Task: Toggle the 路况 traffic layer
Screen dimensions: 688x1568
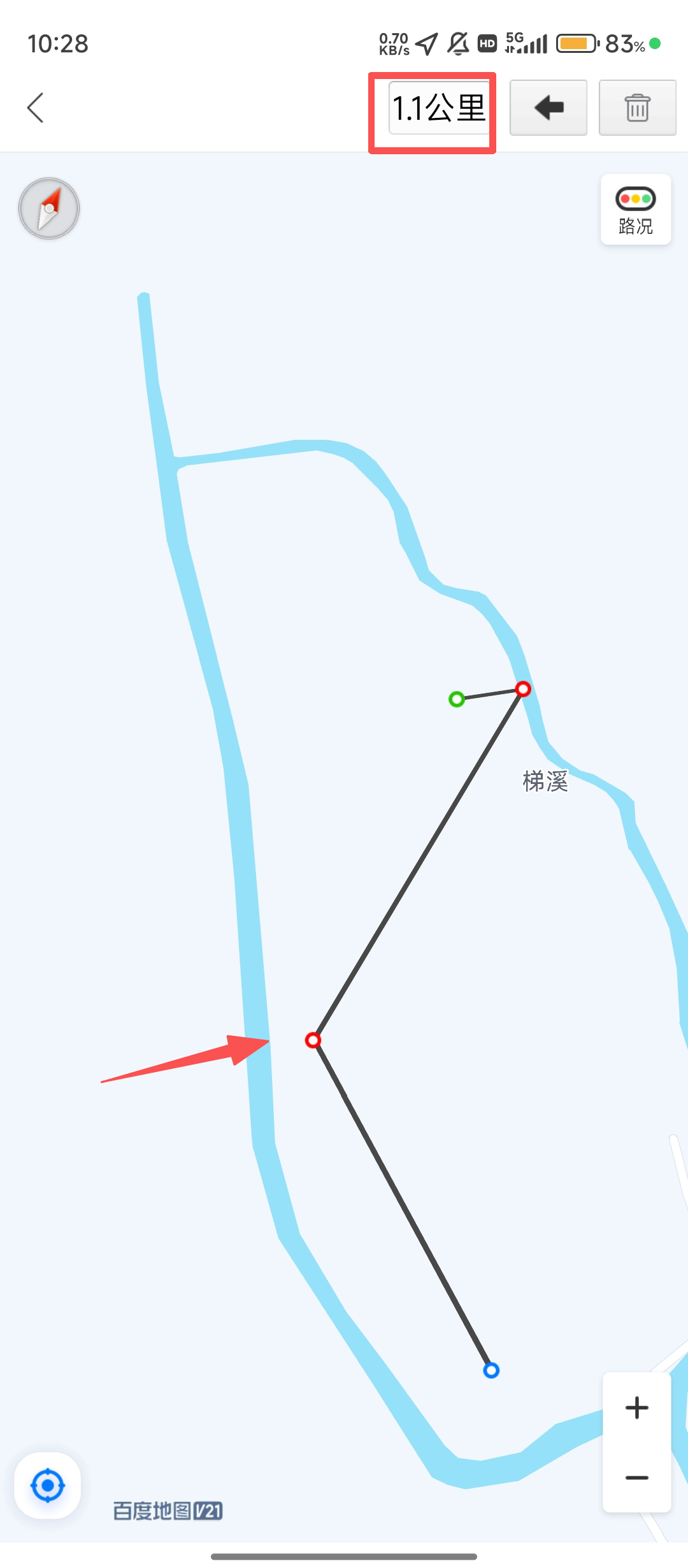Action: coord(635,210)
